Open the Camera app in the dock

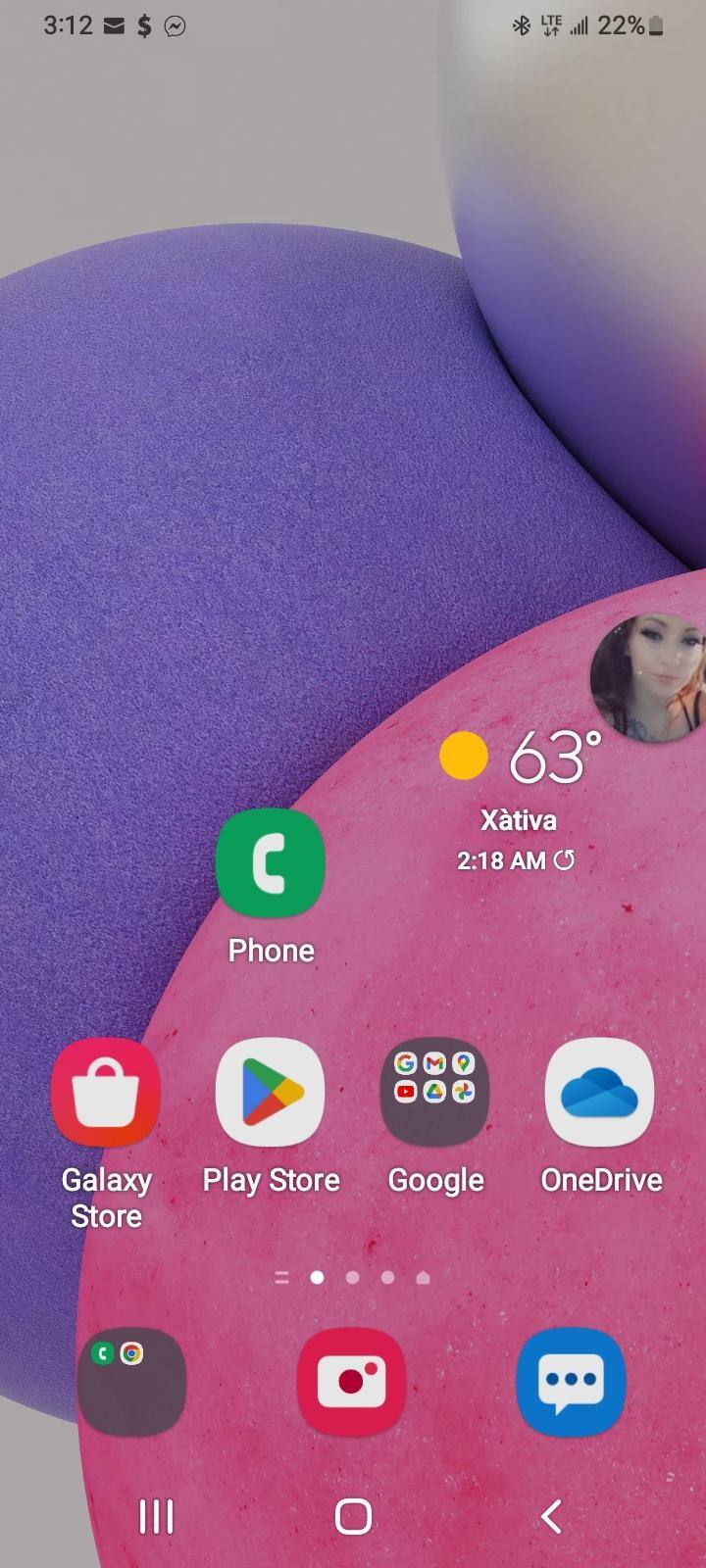coord(351,1382)
